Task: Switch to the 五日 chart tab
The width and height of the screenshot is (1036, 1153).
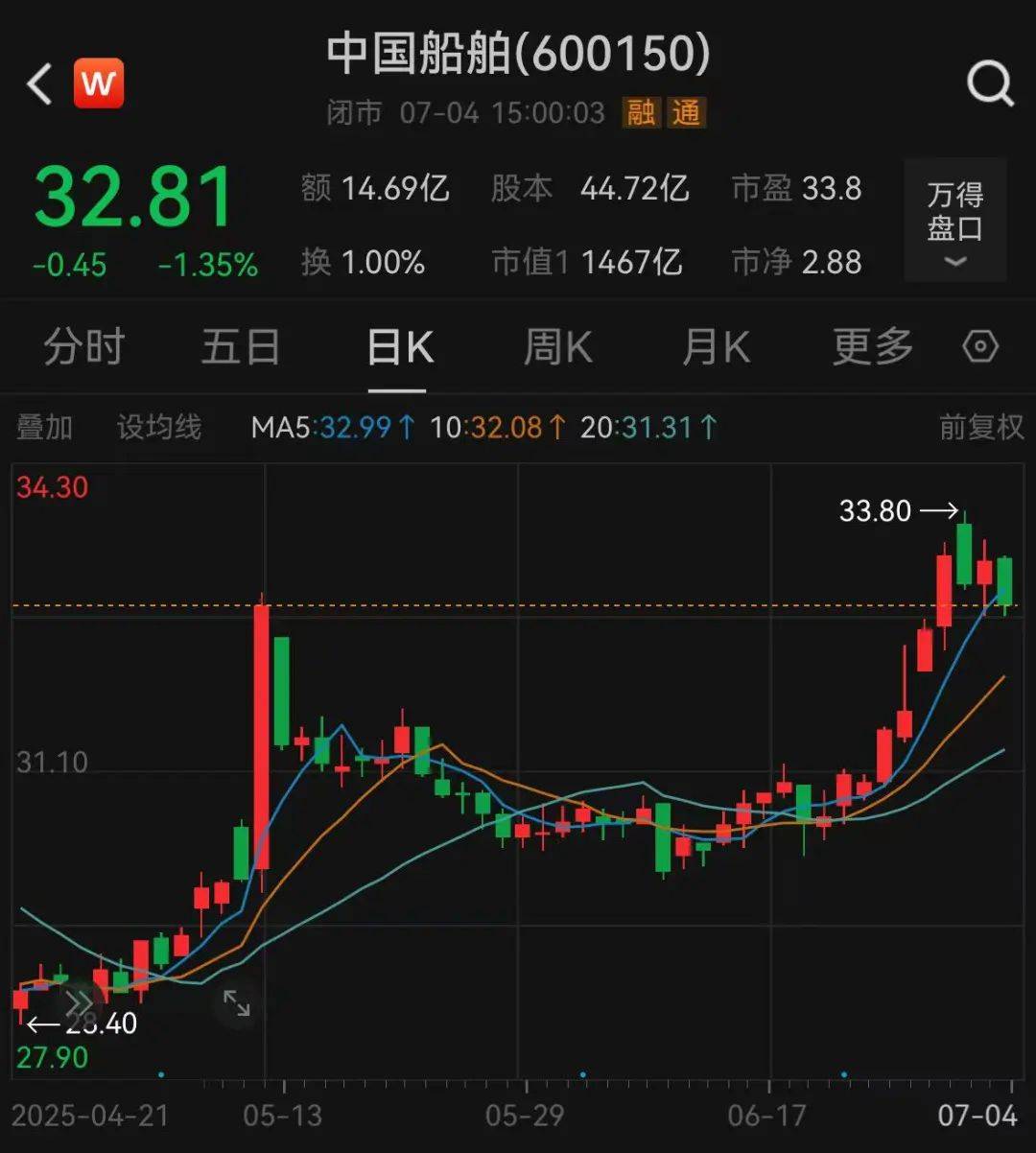Action: click(240, 346)
